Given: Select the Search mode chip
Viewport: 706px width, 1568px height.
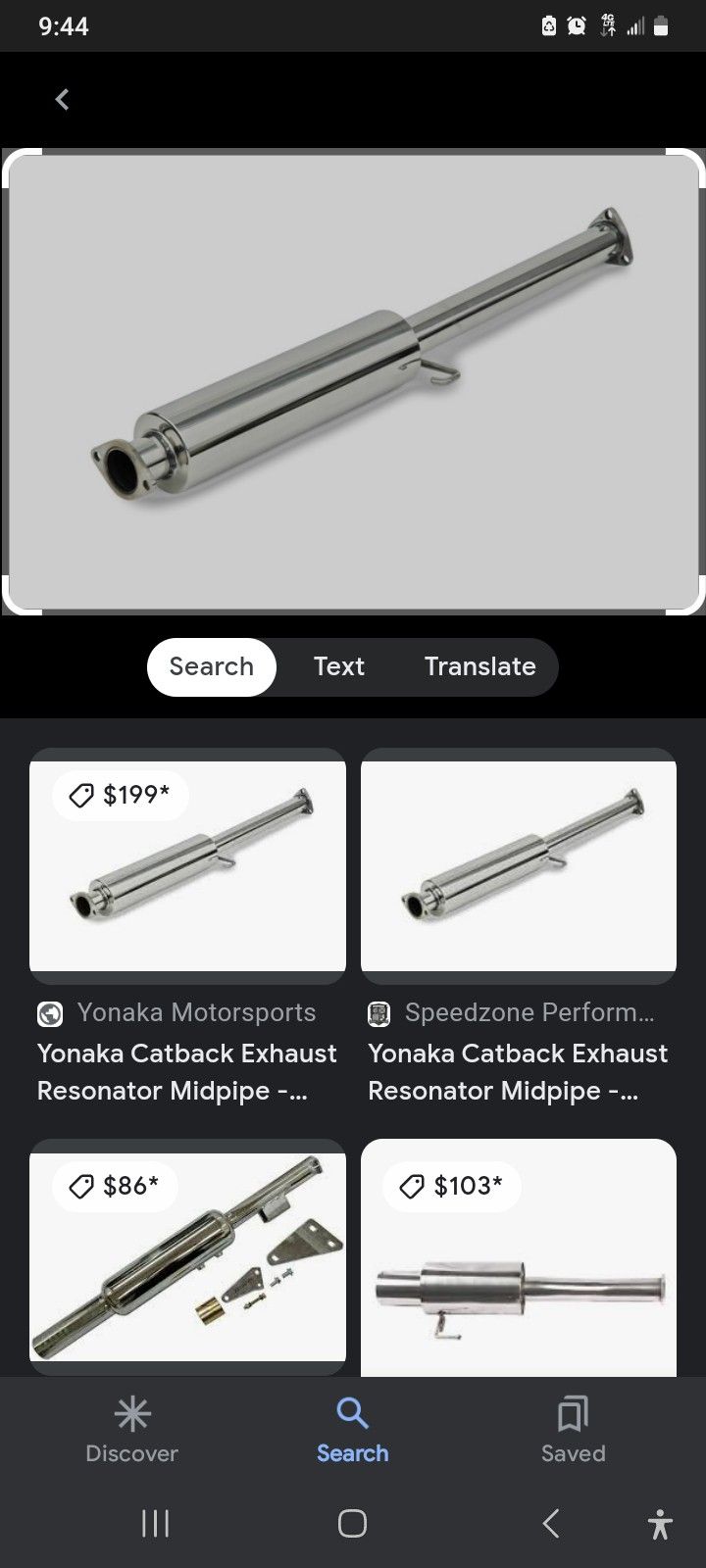Looking at the screenshot, I should (212, 666).
